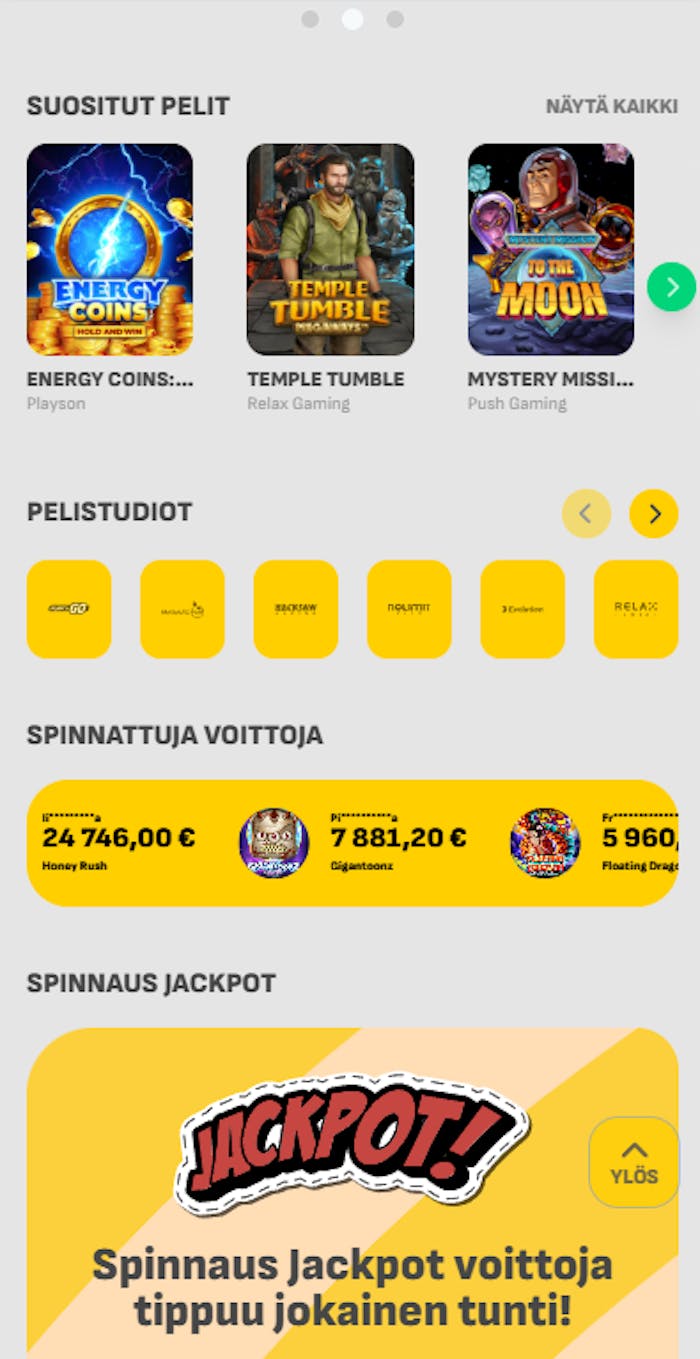The height and width of the screenshot is (1359, 700).
Task: Show next popular games with green arrow
Action: (671, 287)
